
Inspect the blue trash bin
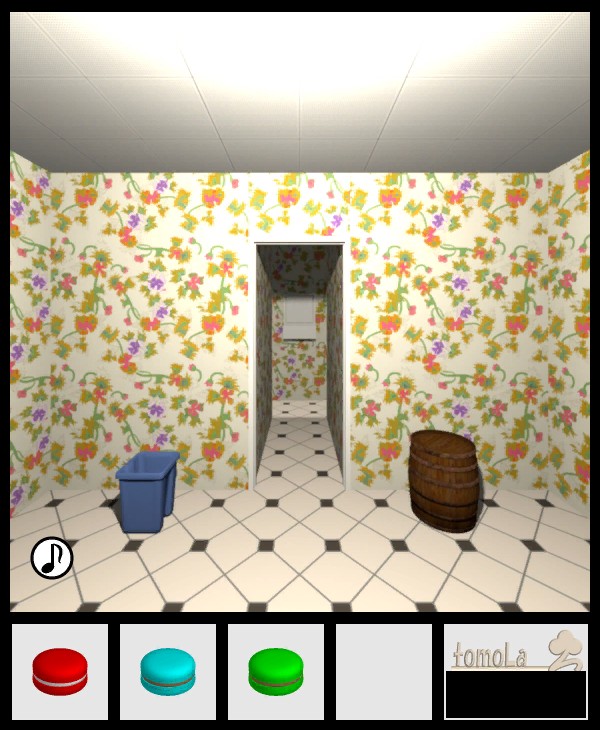(x=148, y=490)
